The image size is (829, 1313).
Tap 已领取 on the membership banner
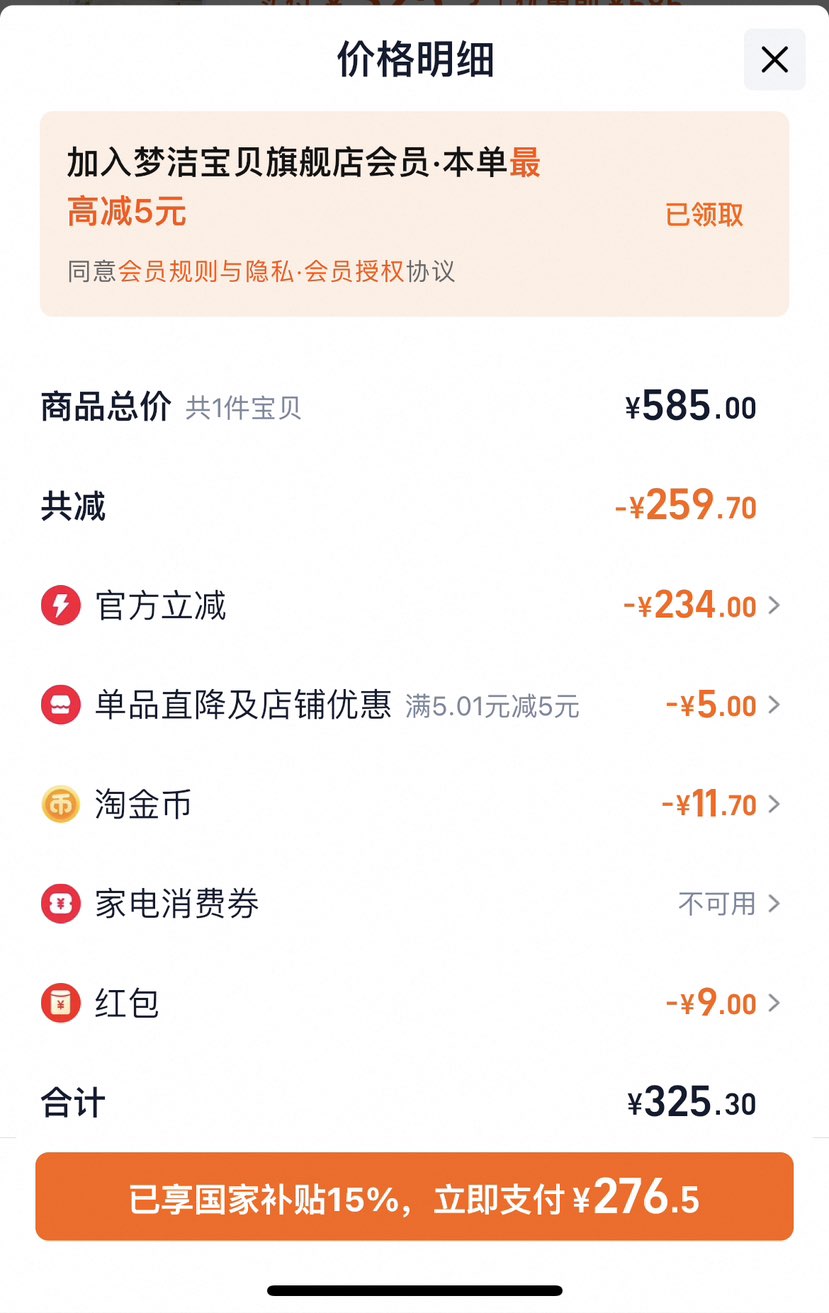(704, 215)
